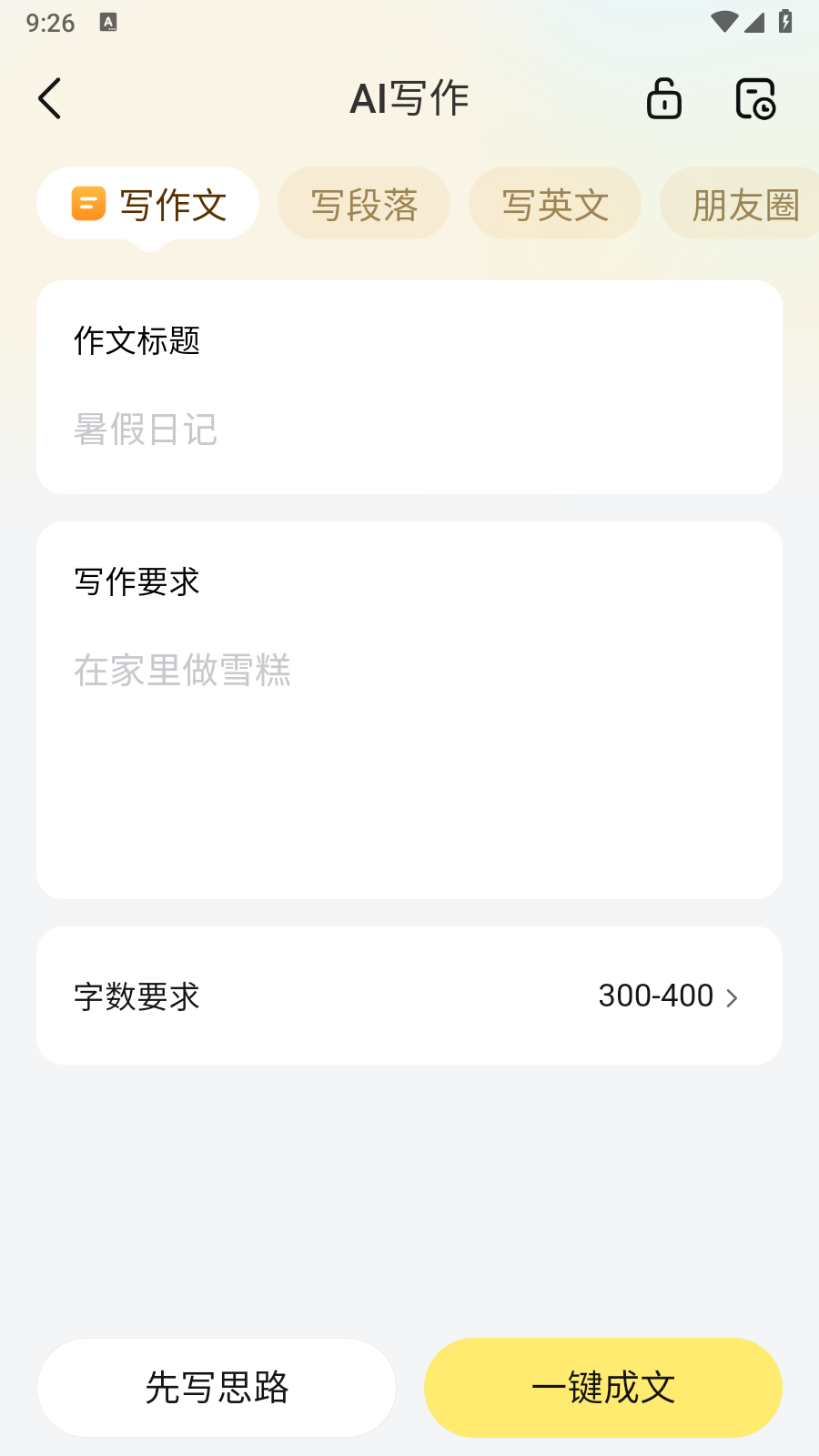Open the 朋友圈 tab
Image resolution: width=819 pixels, height=1456 pixels.
tap(746, 204)
